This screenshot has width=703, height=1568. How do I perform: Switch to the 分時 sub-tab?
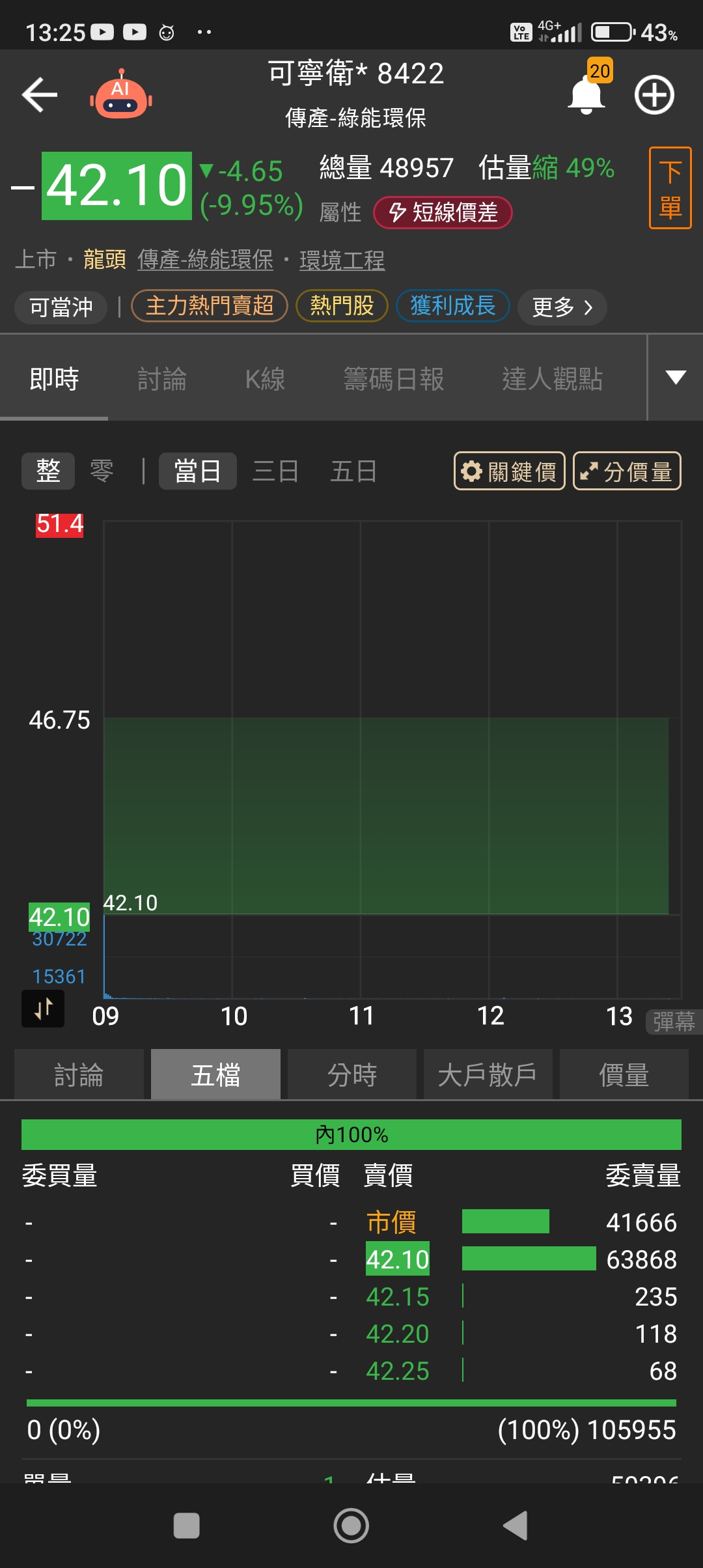pos(351,1074)
